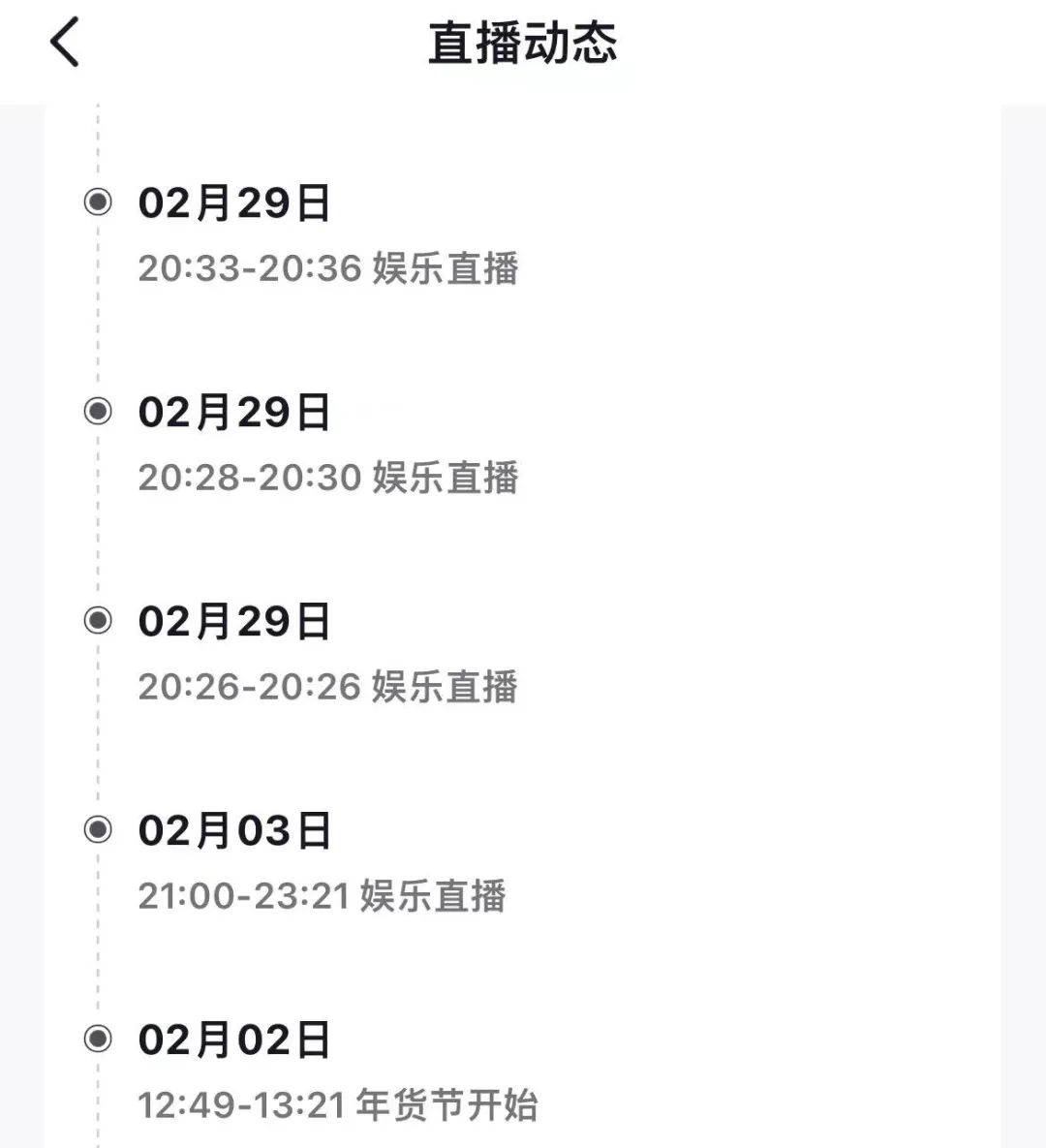Select the timeline dot beside third 02月29日 entry
This screenshot has height=1148, width=1046.
click(97, 619)
